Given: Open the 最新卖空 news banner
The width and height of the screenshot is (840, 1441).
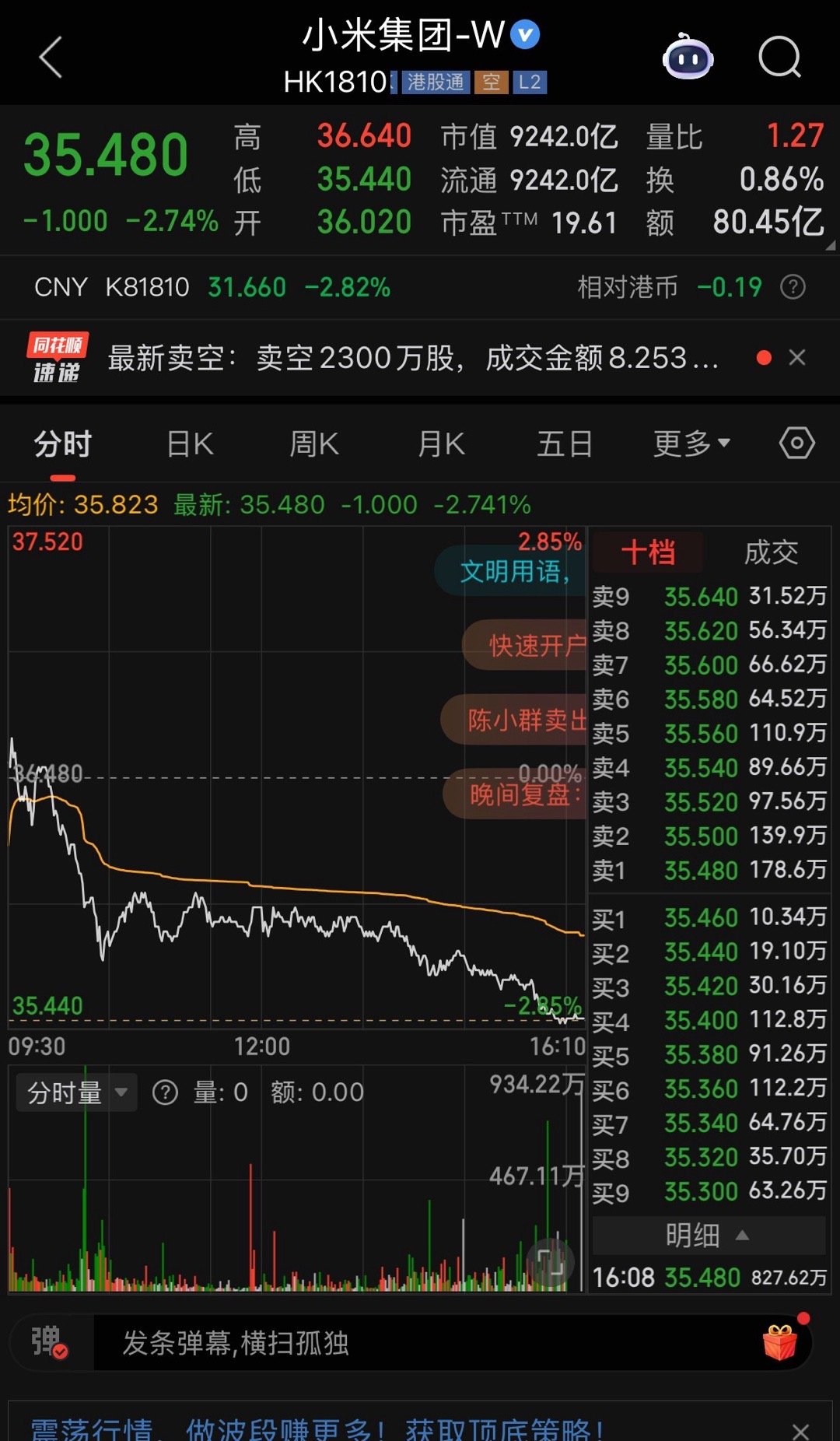Looking at the screenshot, I should point(412,357).
